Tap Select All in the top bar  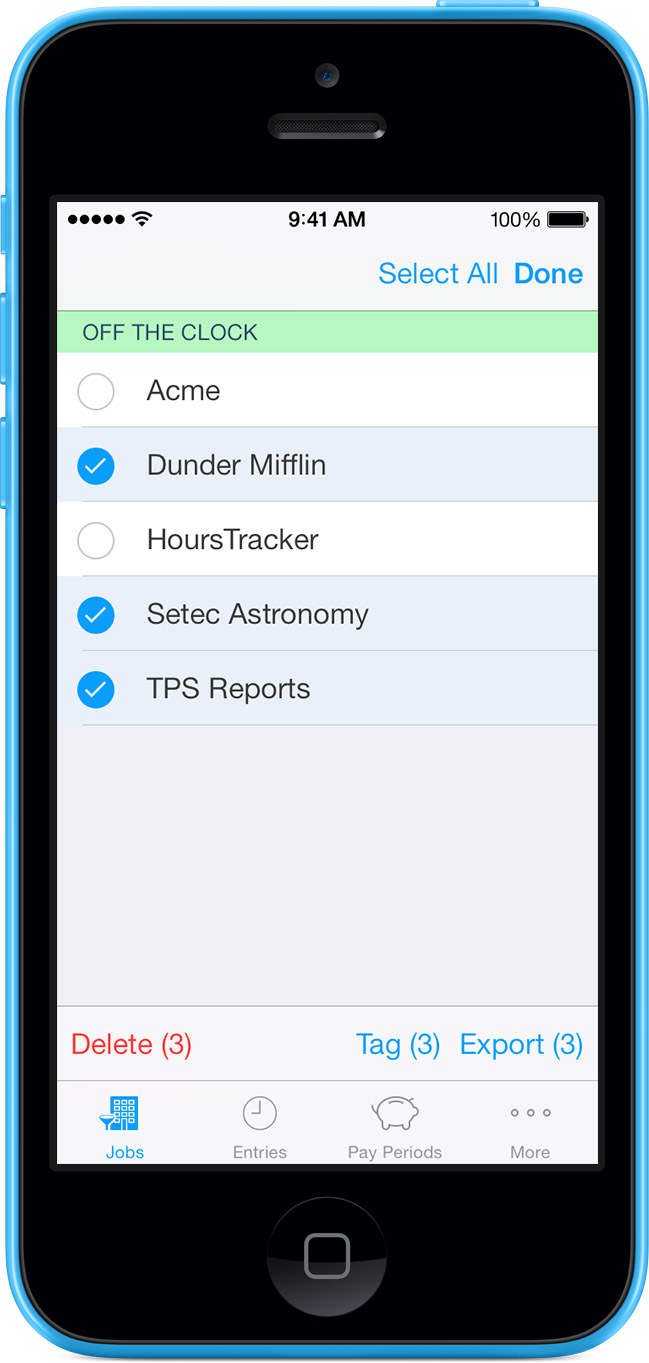pyautogui.click(x=438, y=274)
